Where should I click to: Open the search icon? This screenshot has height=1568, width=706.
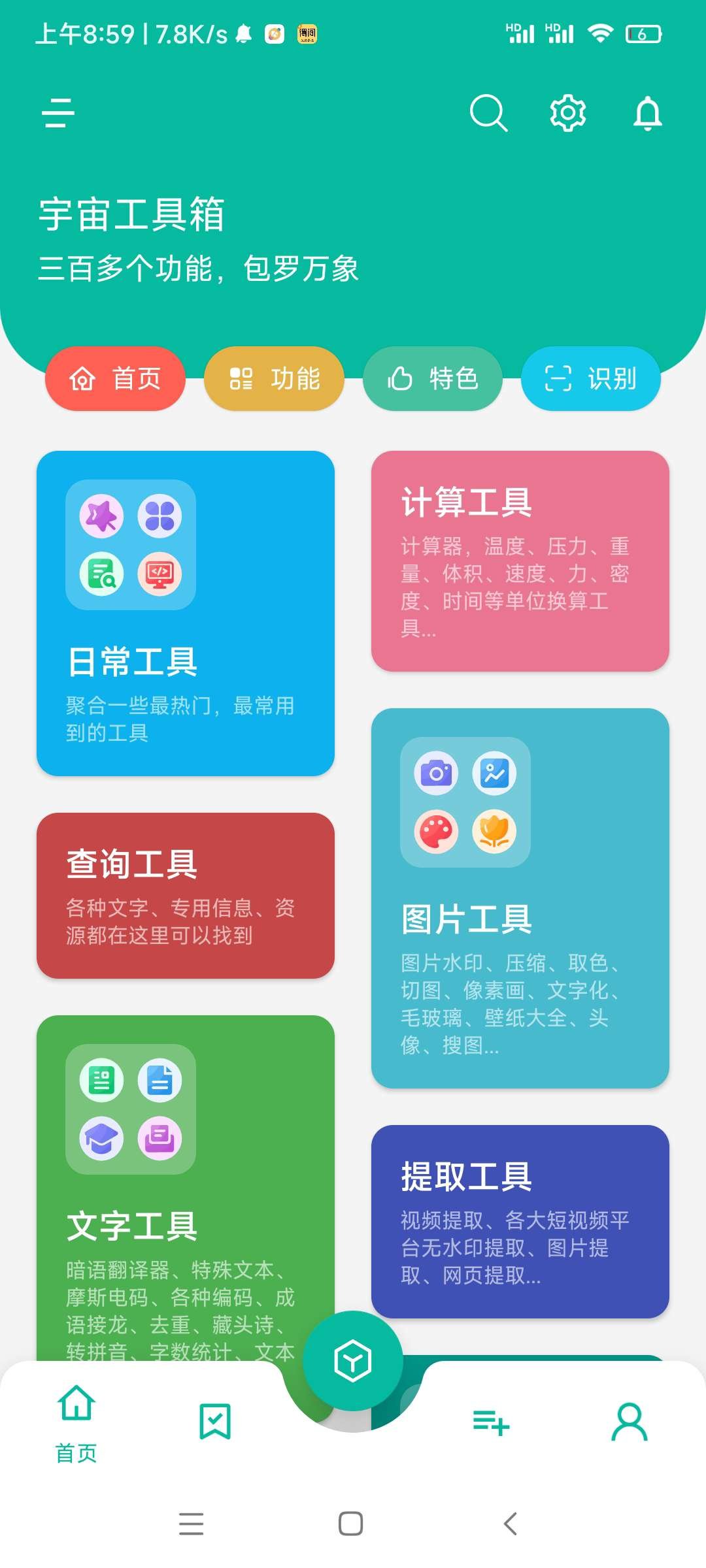pyautogui.click(x=488, y=113)
